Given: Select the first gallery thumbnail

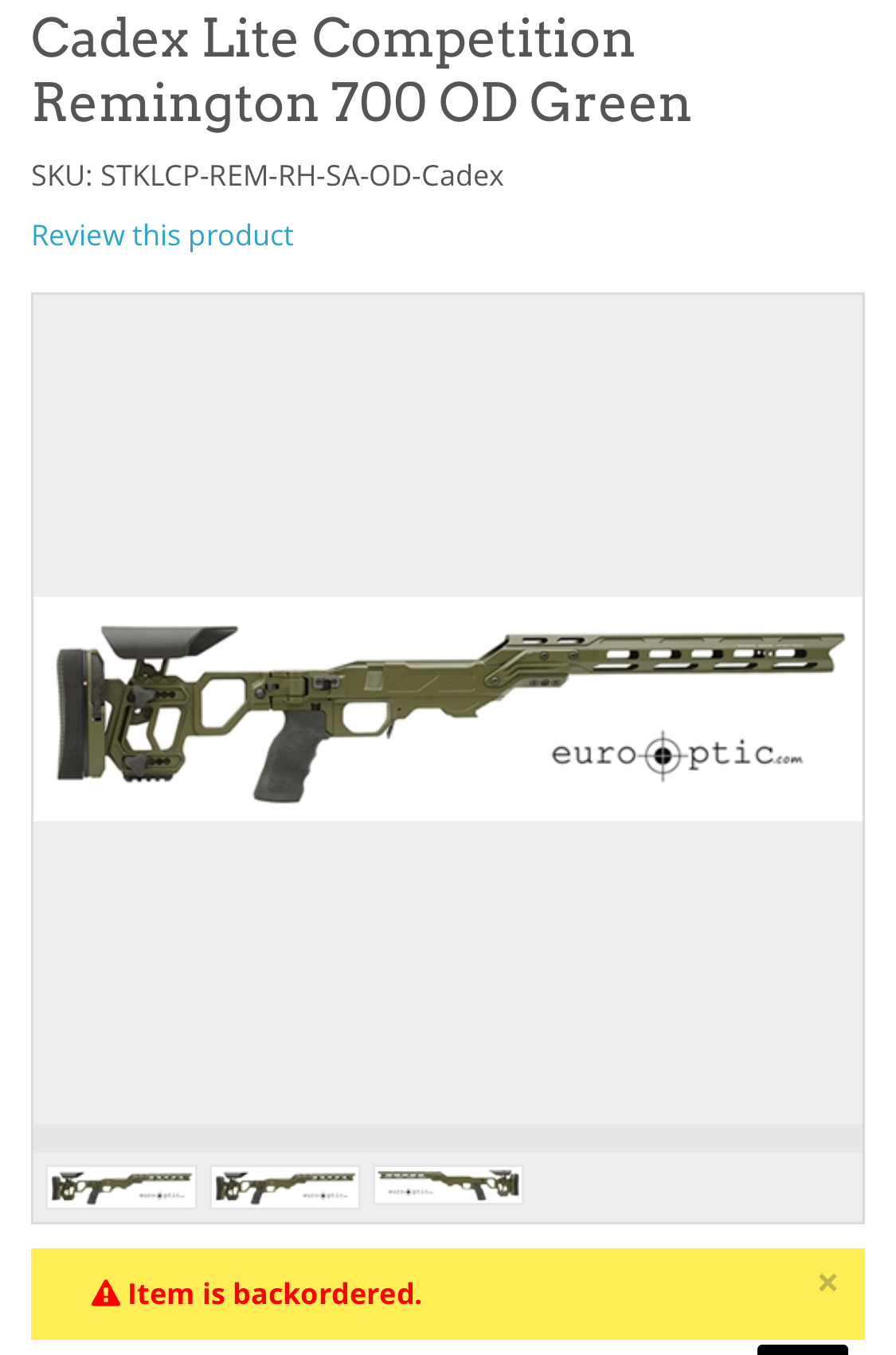Looking at the screenshot, I should click(121, 1187).
